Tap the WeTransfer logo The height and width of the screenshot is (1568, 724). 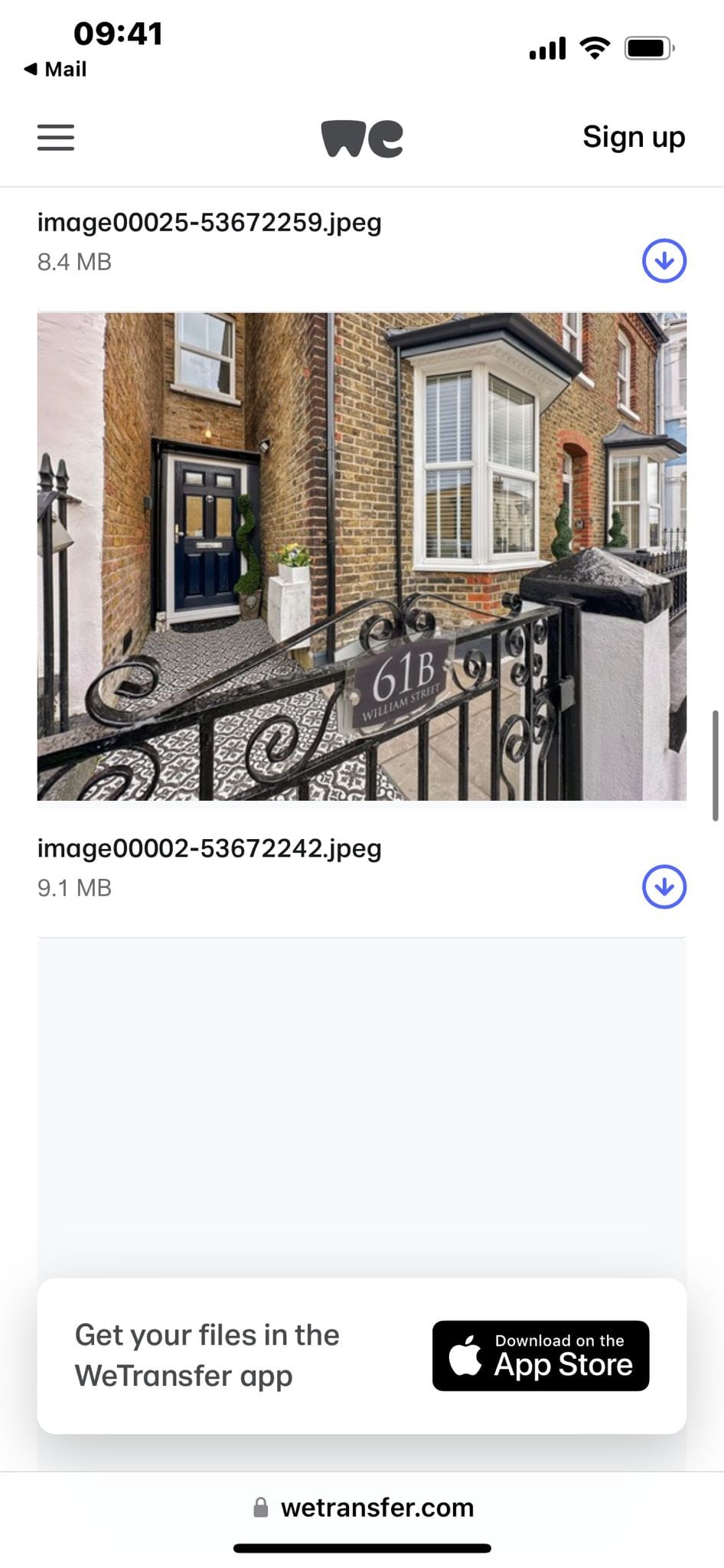click(x=362, y=139)
